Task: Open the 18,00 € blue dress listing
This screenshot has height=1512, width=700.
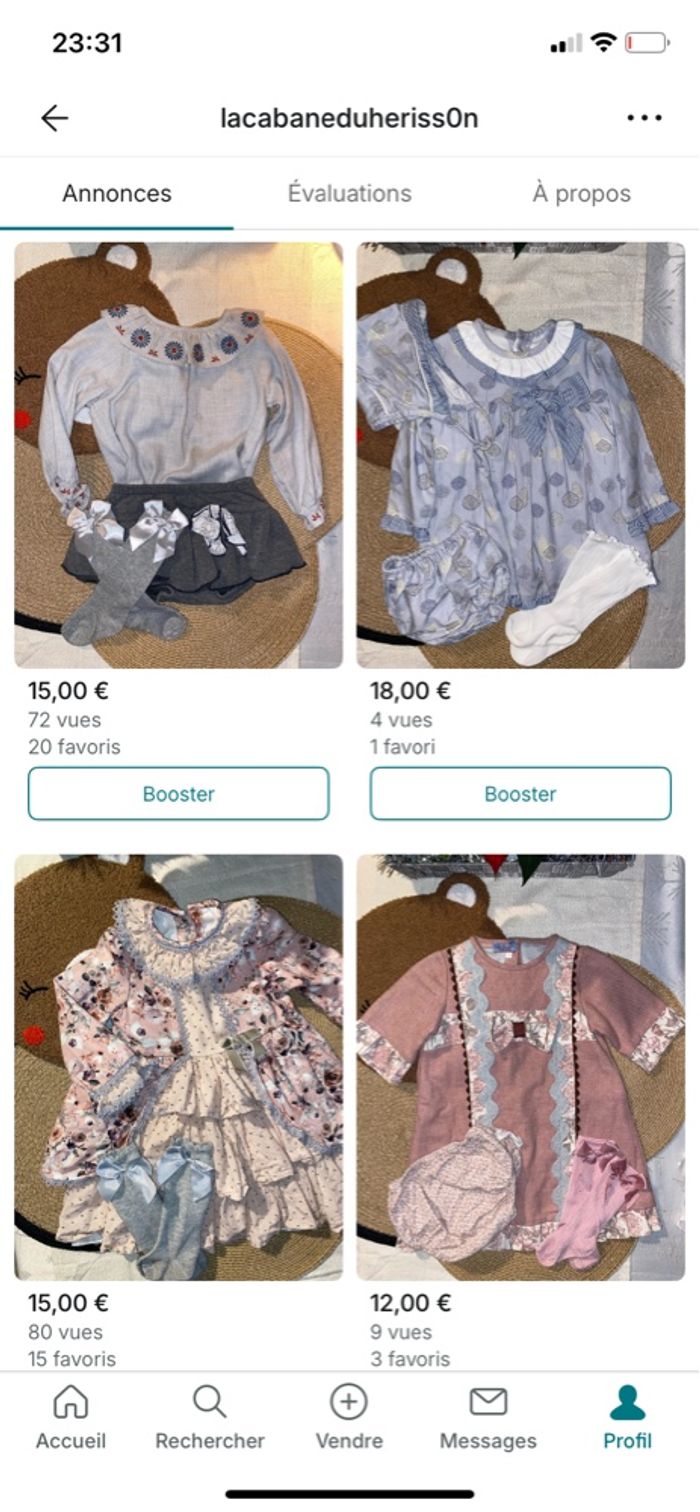Action: pos(521,455)
